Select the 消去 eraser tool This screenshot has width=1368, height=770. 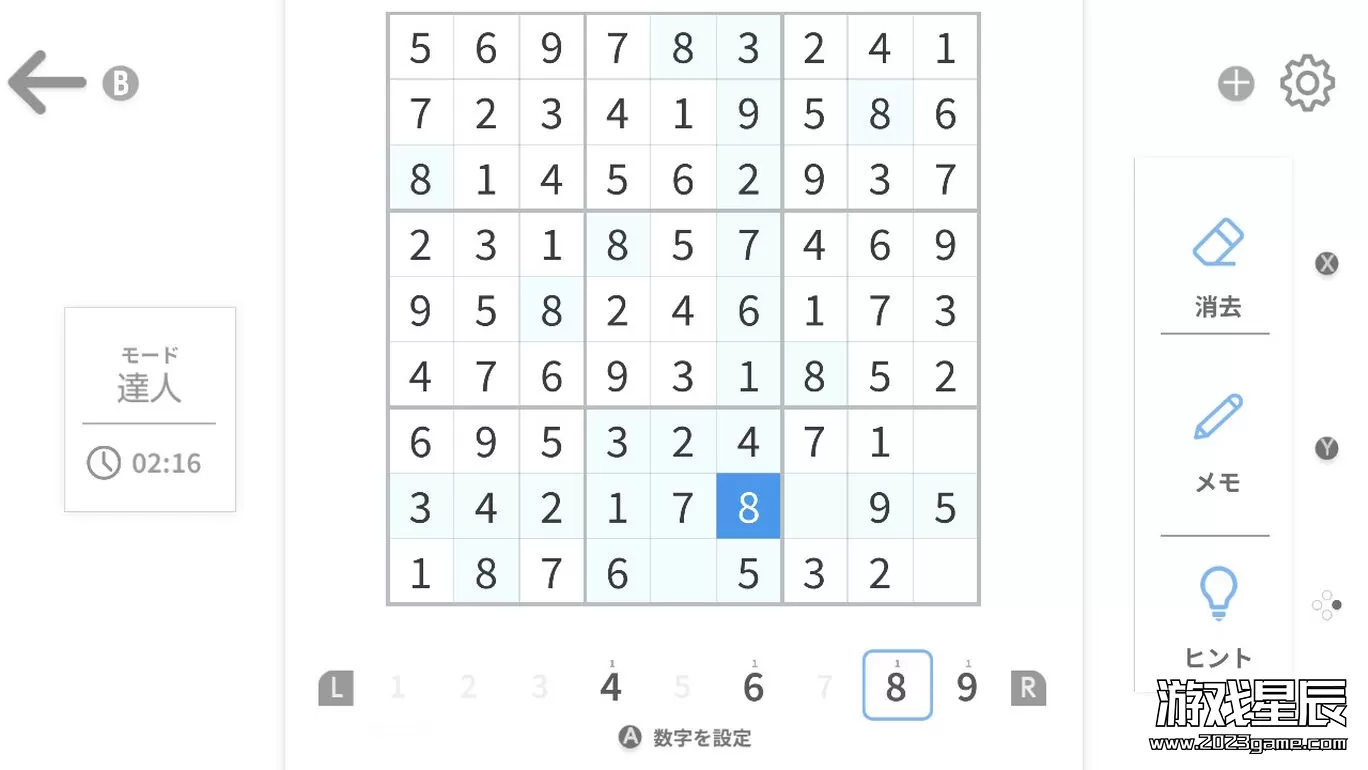(1217, 266)
